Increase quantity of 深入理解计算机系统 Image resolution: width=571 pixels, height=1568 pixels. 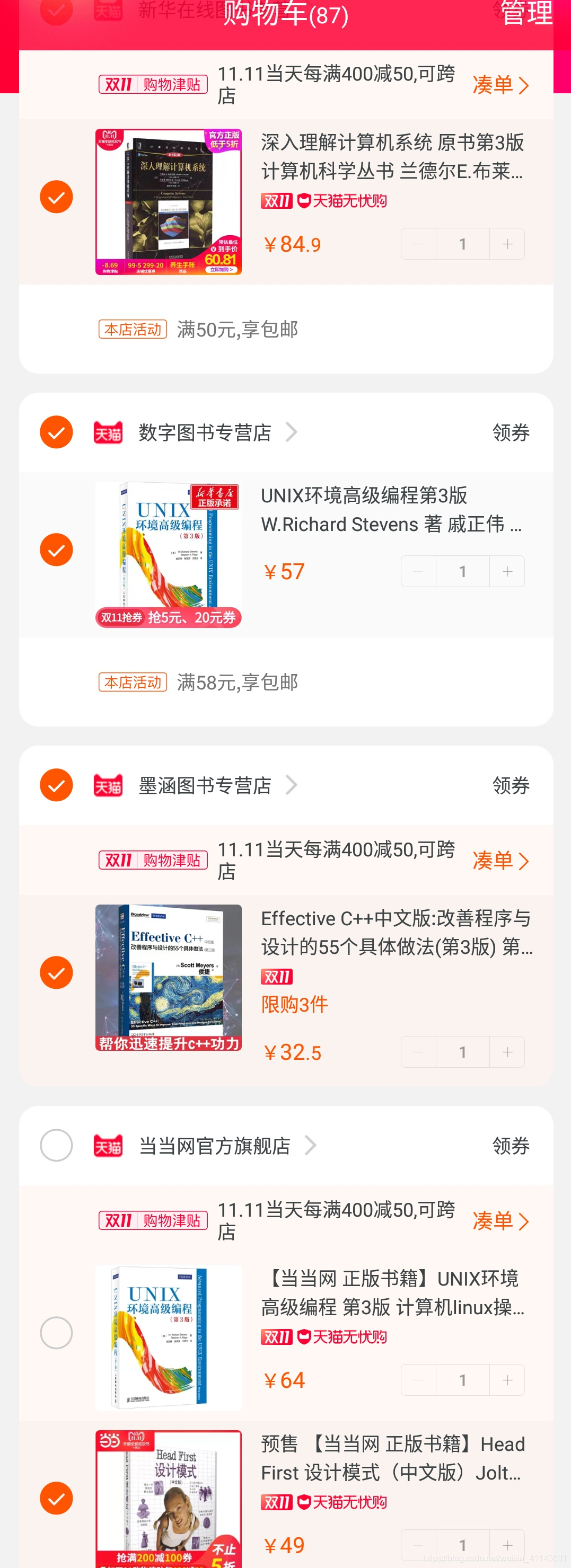507,244
